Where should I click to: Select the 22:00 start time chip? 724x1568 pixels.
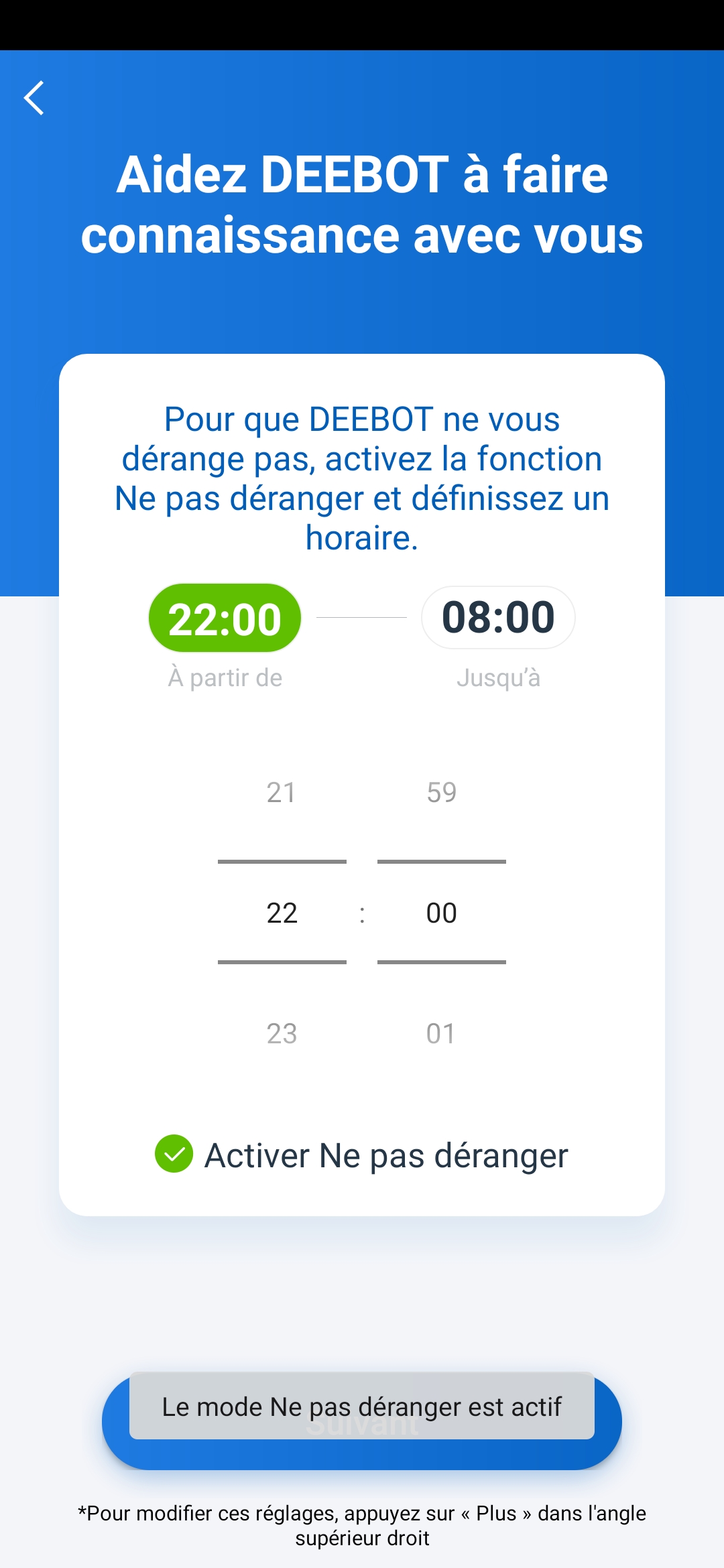(x=225, y=618)
